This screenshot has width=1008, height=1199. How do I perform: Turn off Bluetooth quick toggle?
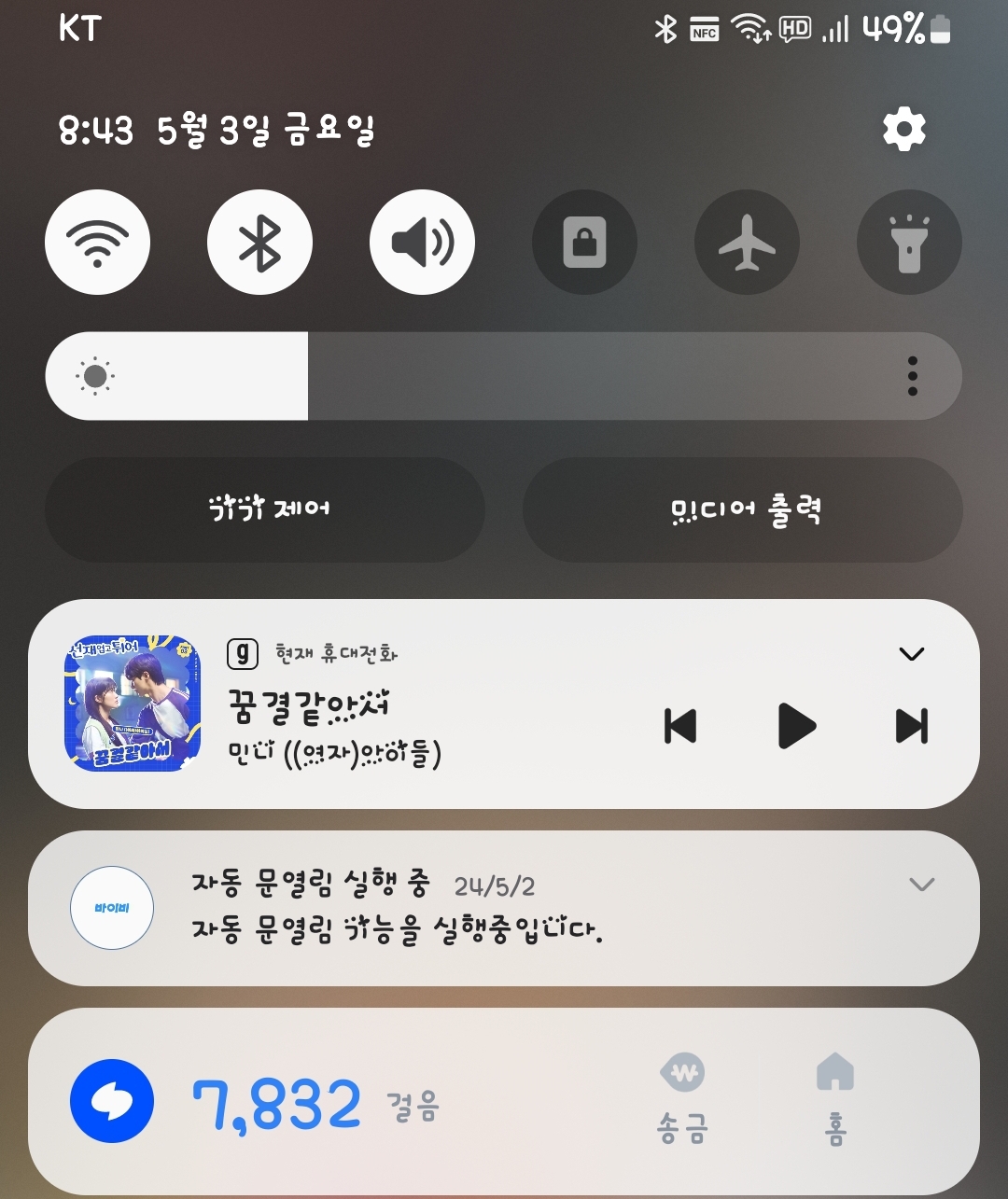coord(259,243)
